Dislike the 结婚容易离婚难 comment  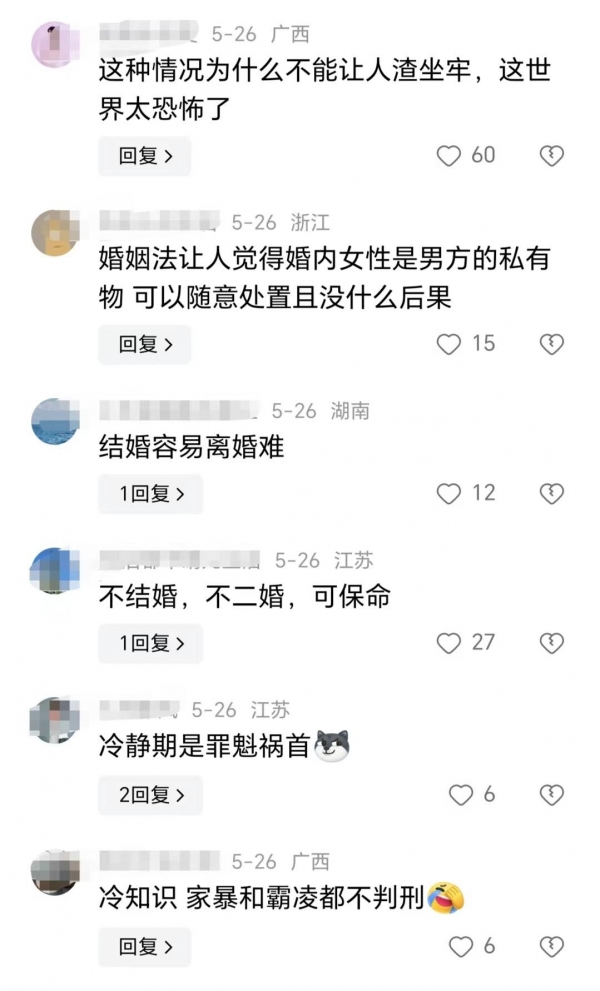pyautogui.click(x=552, y=494)
